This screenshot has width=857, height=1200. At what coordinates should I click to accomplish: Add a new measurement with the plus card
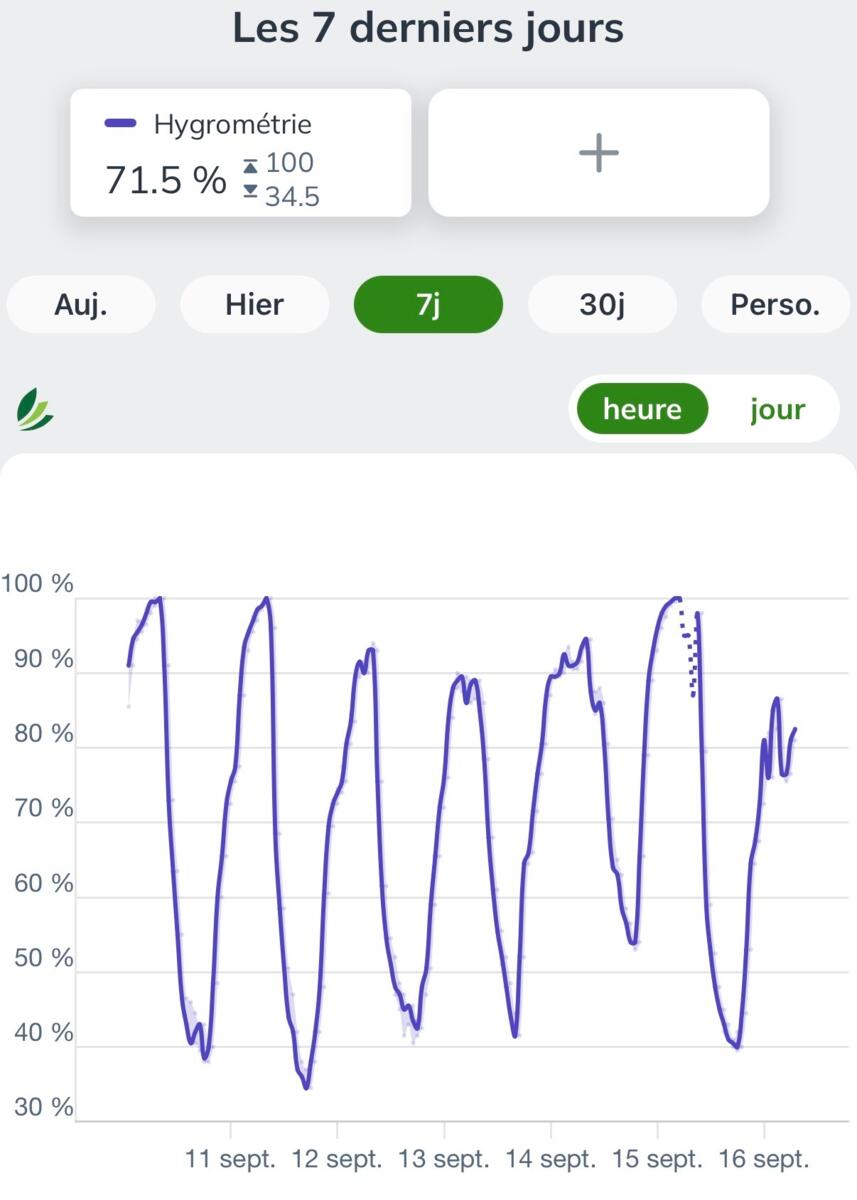pyautogui.click(x=599, y=152)
